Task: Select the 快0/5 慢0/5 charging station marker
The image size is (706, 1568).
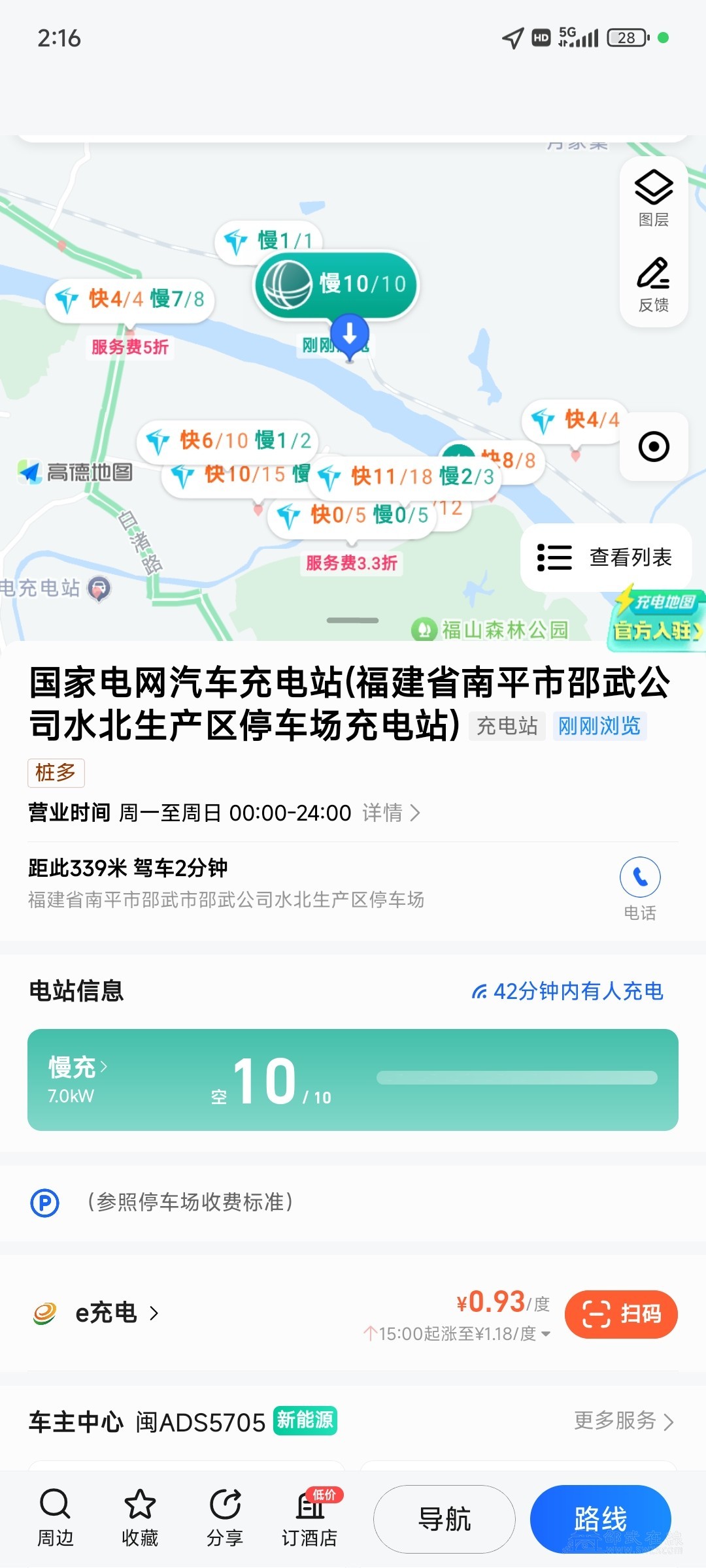Action: pyautogui.click(x=353, y=515)
